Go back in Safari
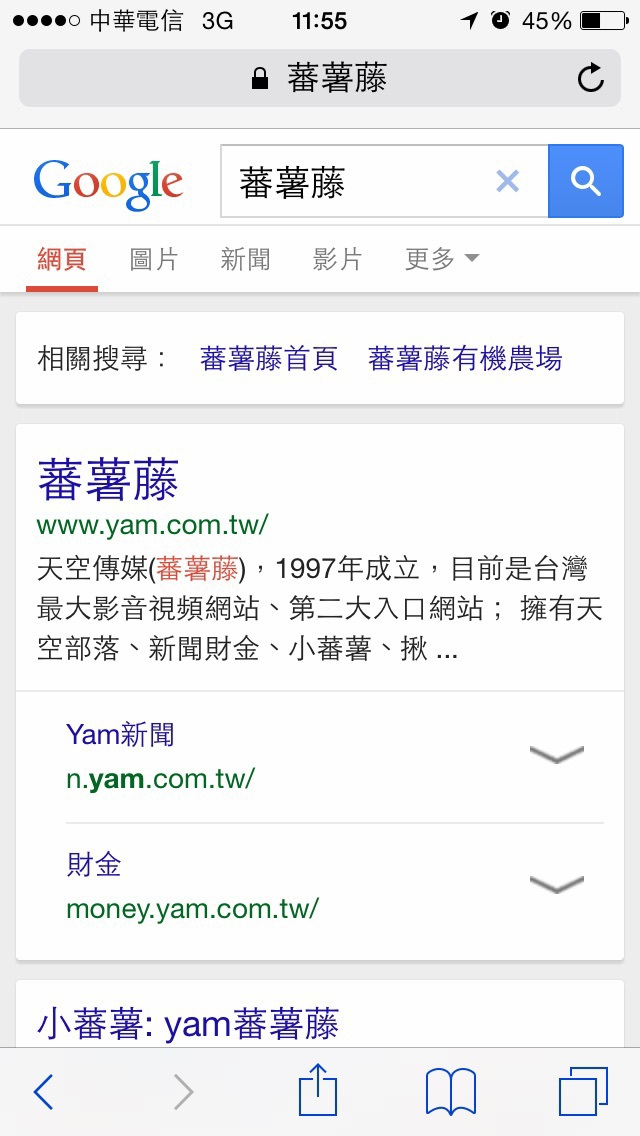Screen dimensions: 640x1136 43,1092
